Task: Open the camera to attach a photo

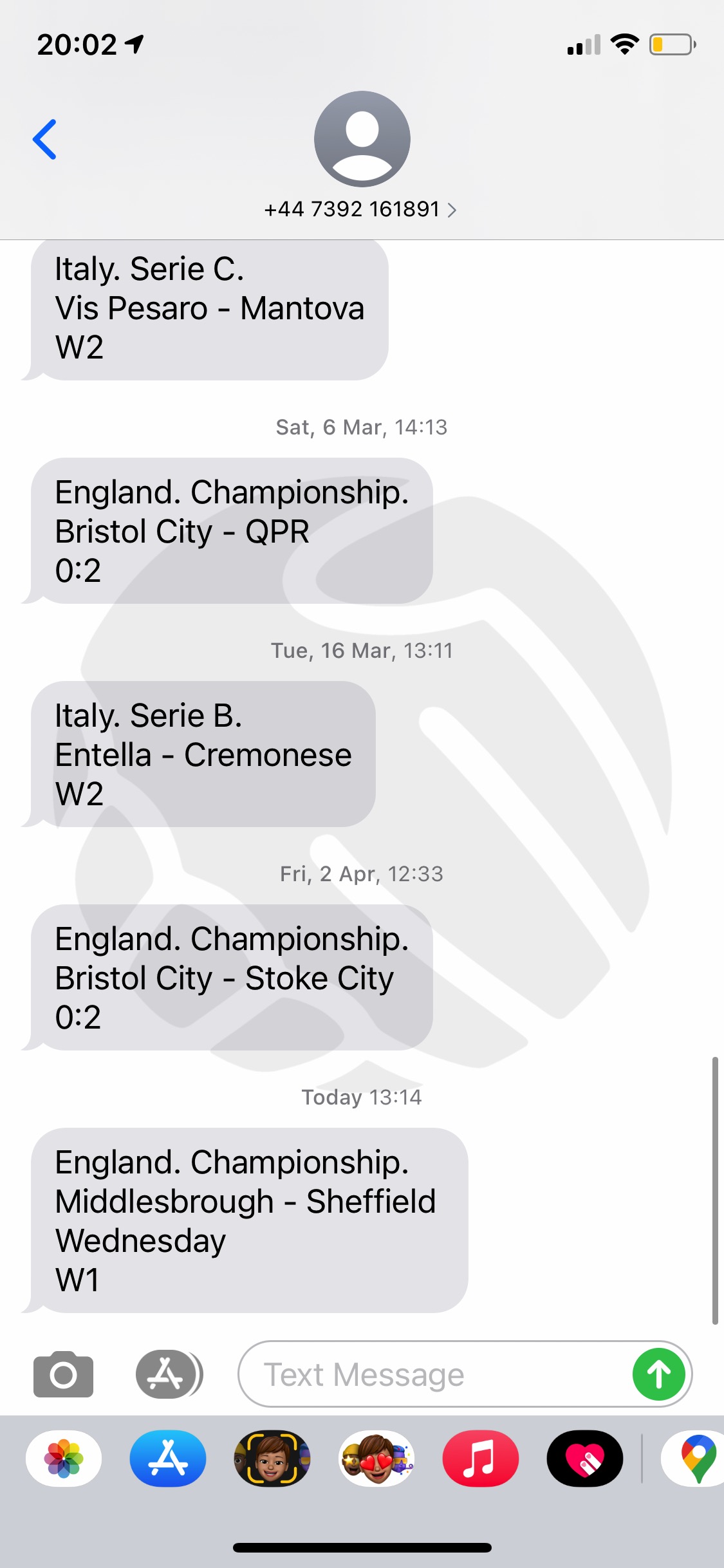Action: pyautogui.click(x=63, y=1374)
